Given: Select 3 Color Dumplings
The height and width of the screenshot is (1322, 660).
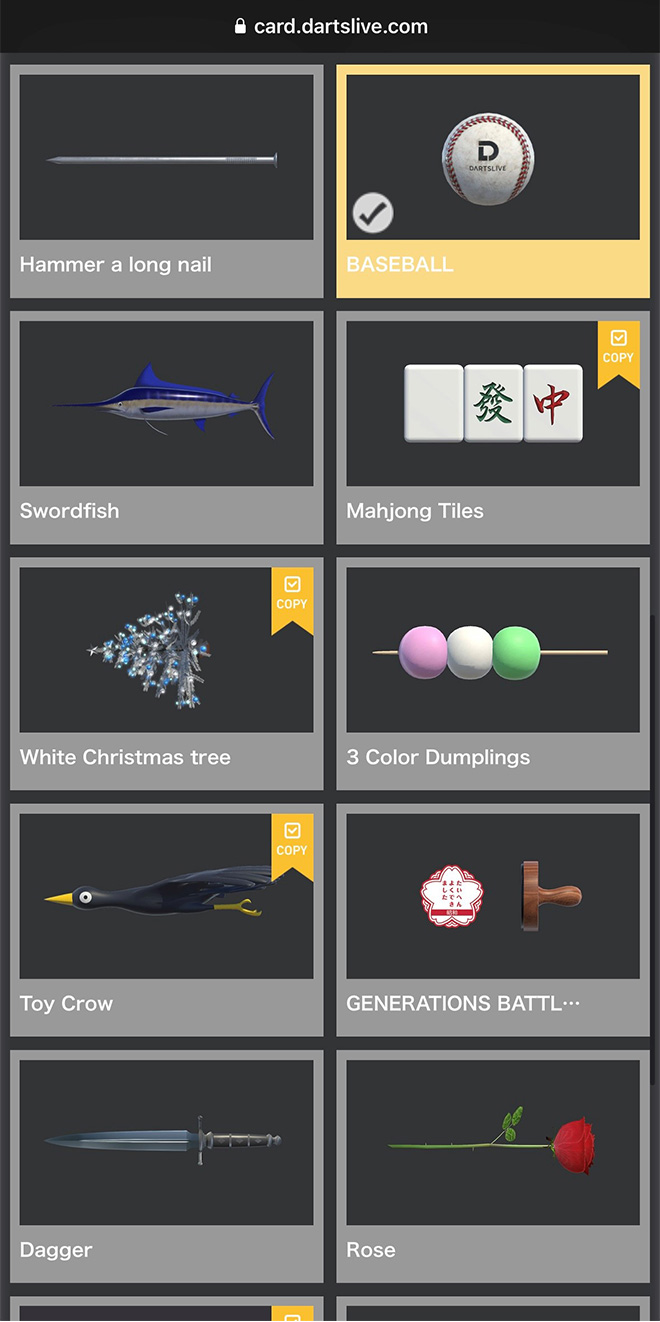Looking at the screenshot, I should [x=493, y=674].
